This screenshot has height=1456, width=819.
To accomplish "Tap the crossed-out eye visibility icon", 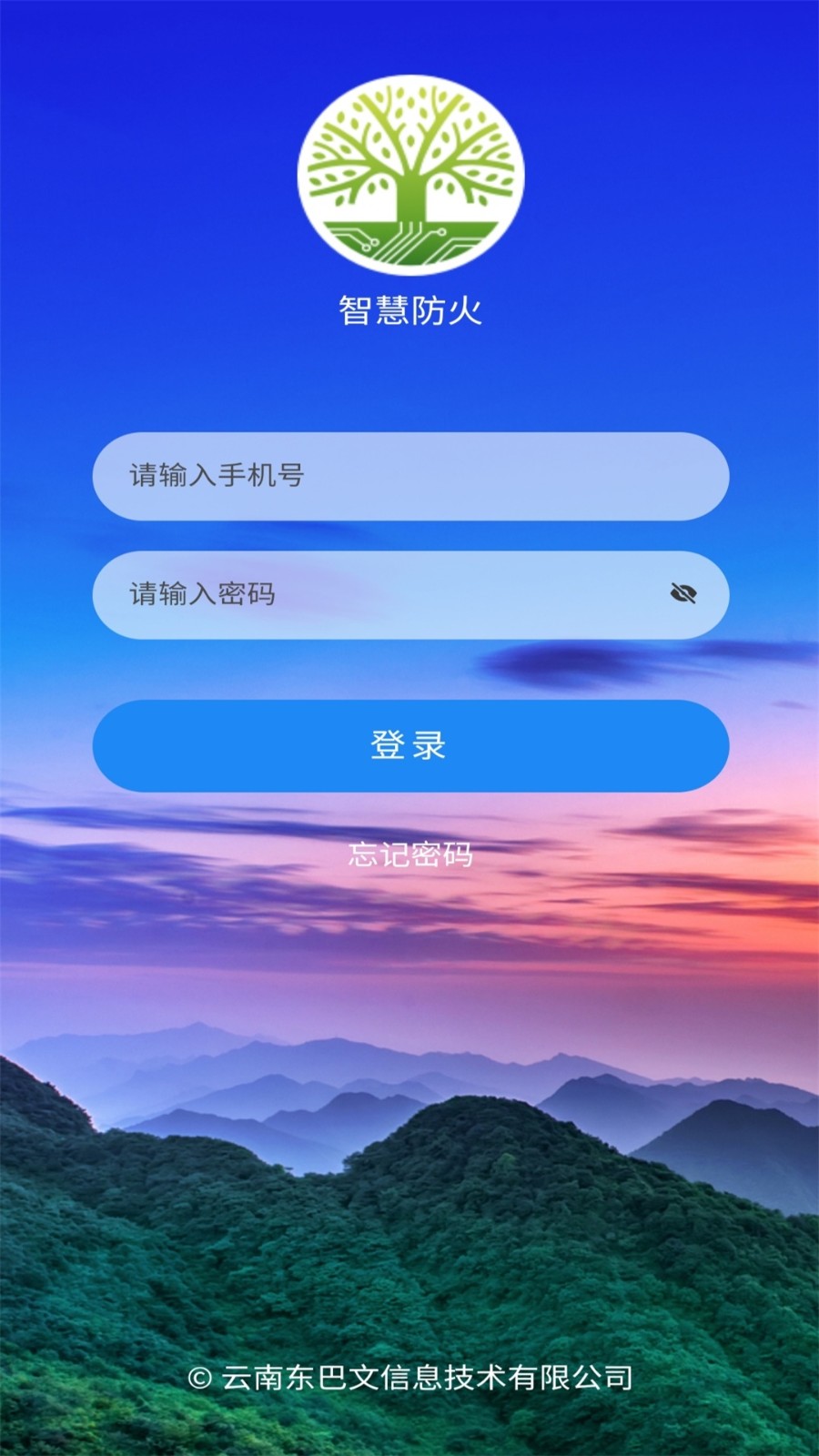I will [x=684, y=593].
